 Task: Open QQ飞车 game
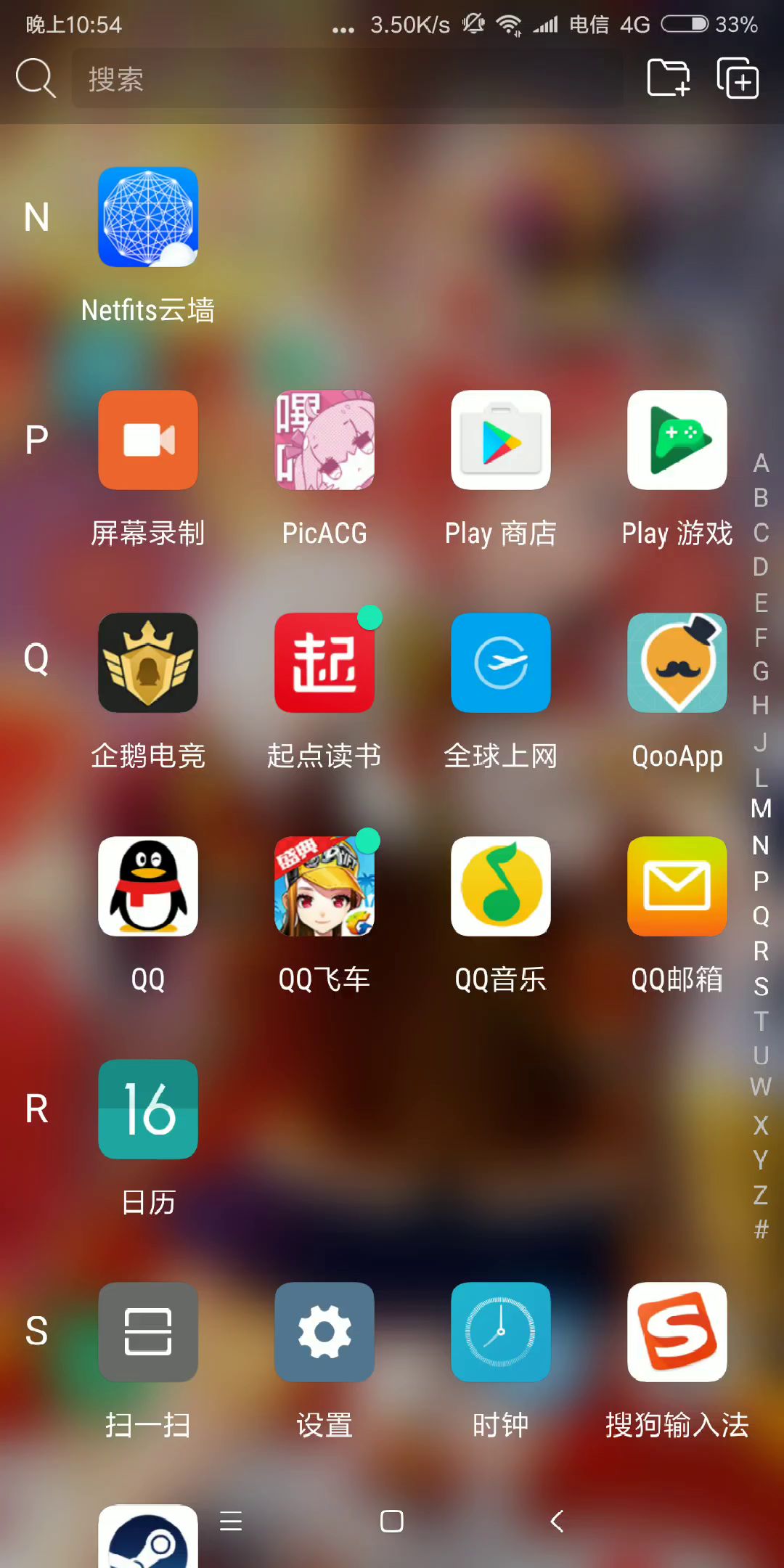click(324, 886)
